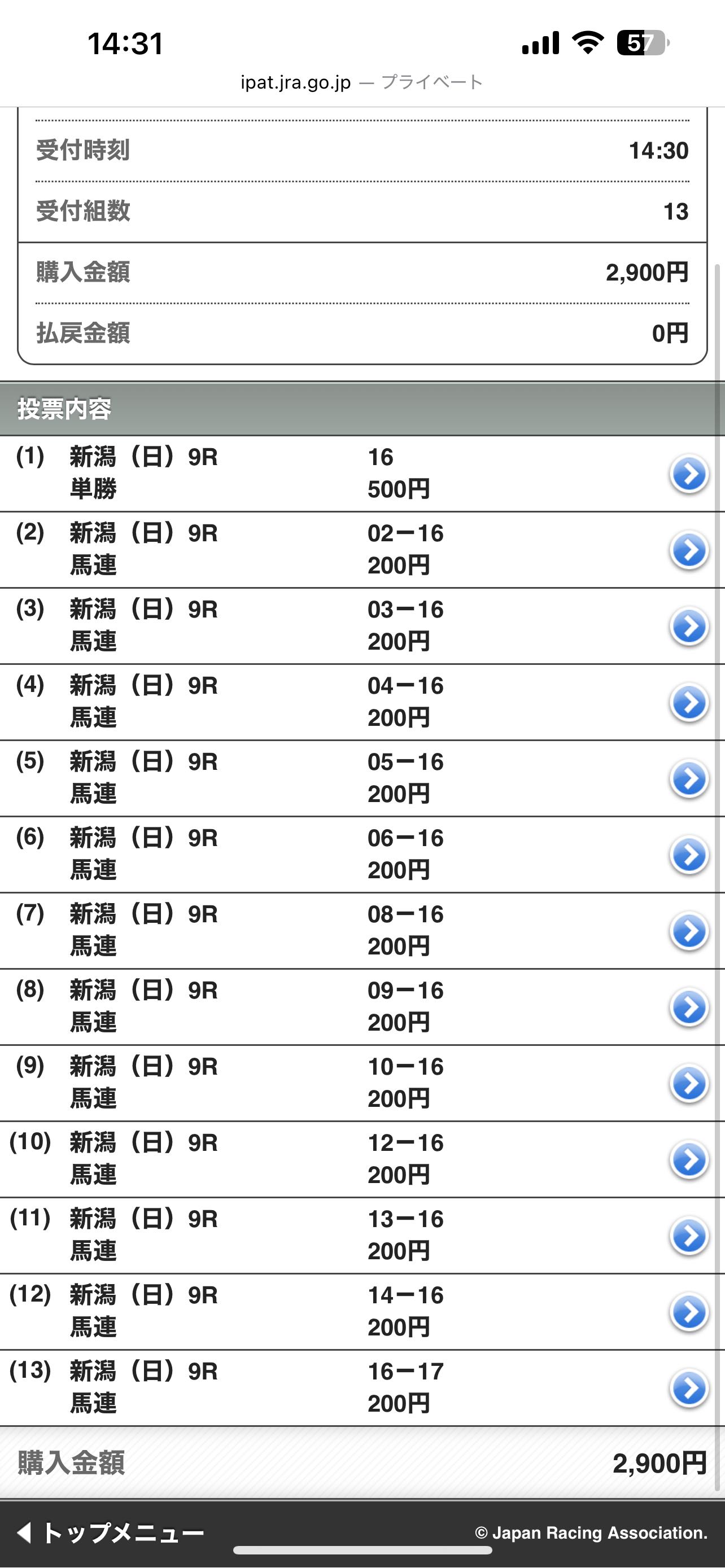
Task: Tap the arrow for 馬連 10-16
Action: tap(688, 1084)
